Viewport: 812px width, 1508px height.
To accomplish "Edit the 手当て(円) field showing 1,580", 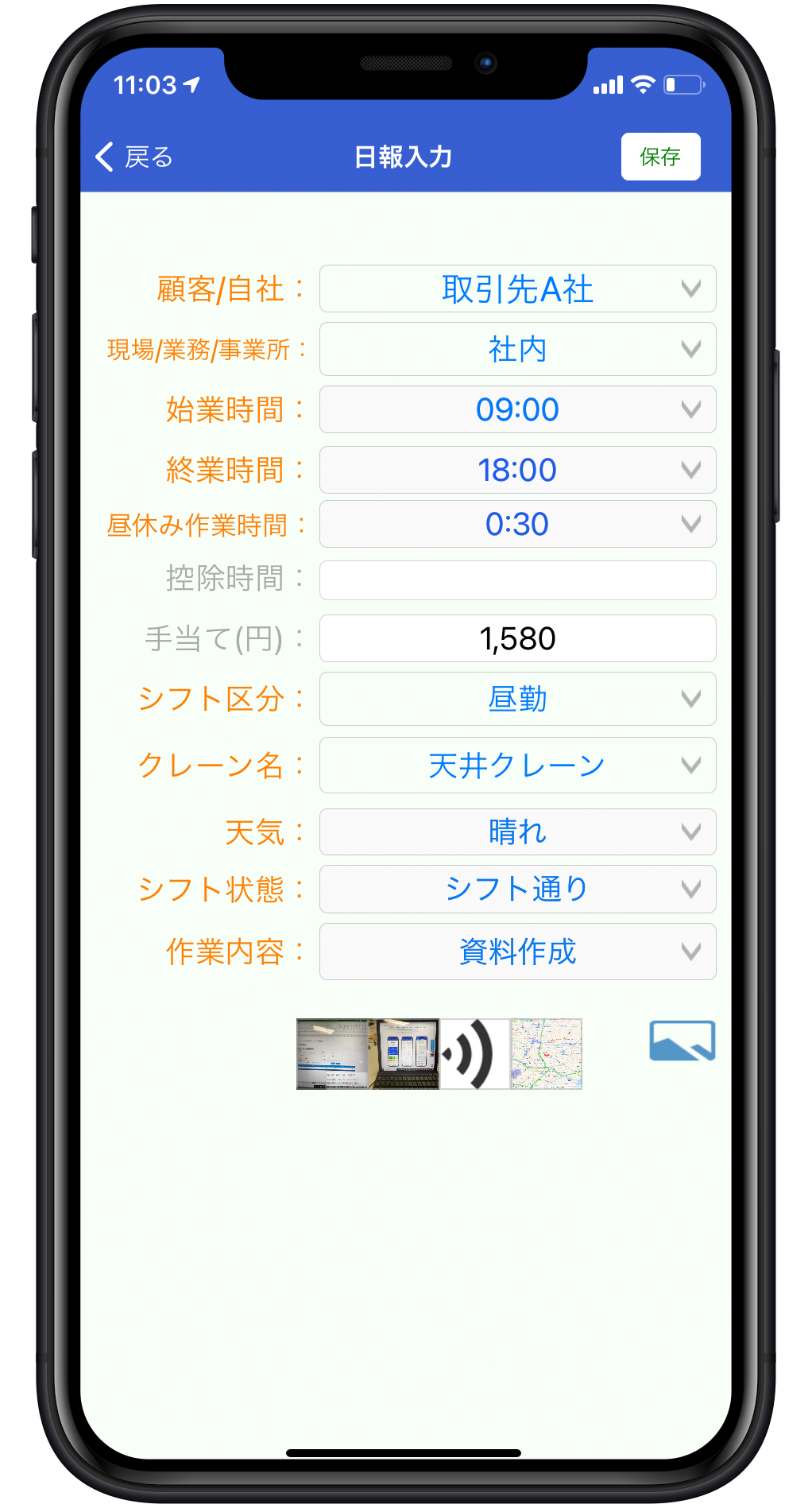I will [517, 638].
